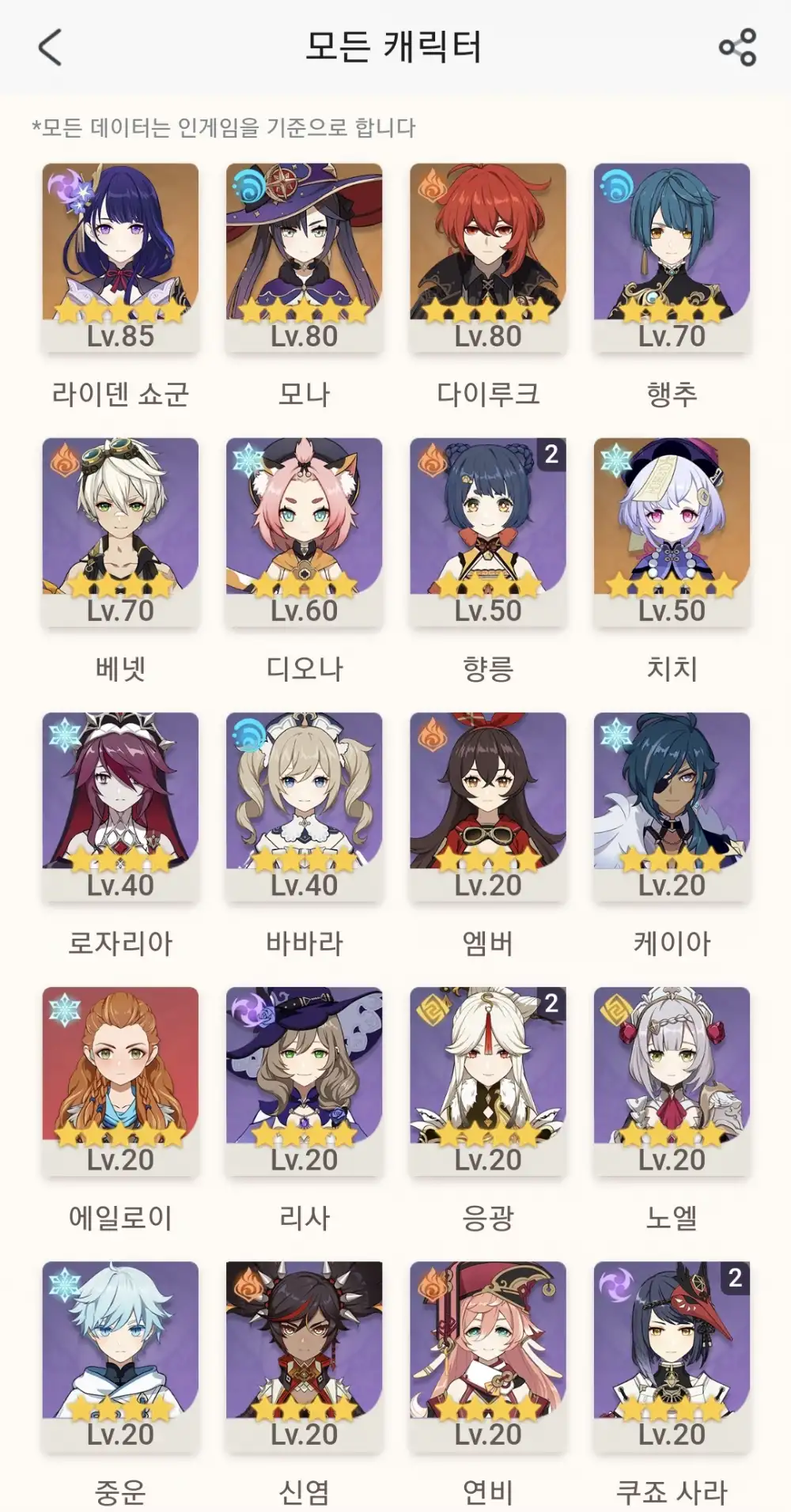This screenshot has width=791, height=1512.
Task: Open the 행추 card
Action: 672,258
